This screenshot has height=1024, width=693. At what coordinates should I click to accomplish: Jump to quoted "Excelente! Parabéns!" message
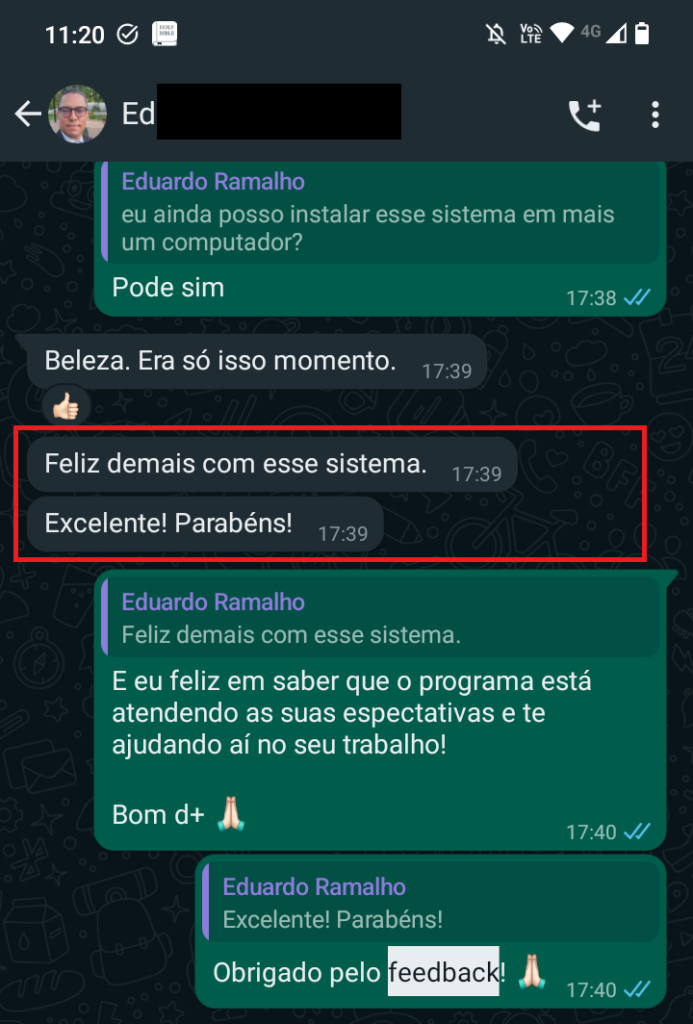click(x=430, y=903)
